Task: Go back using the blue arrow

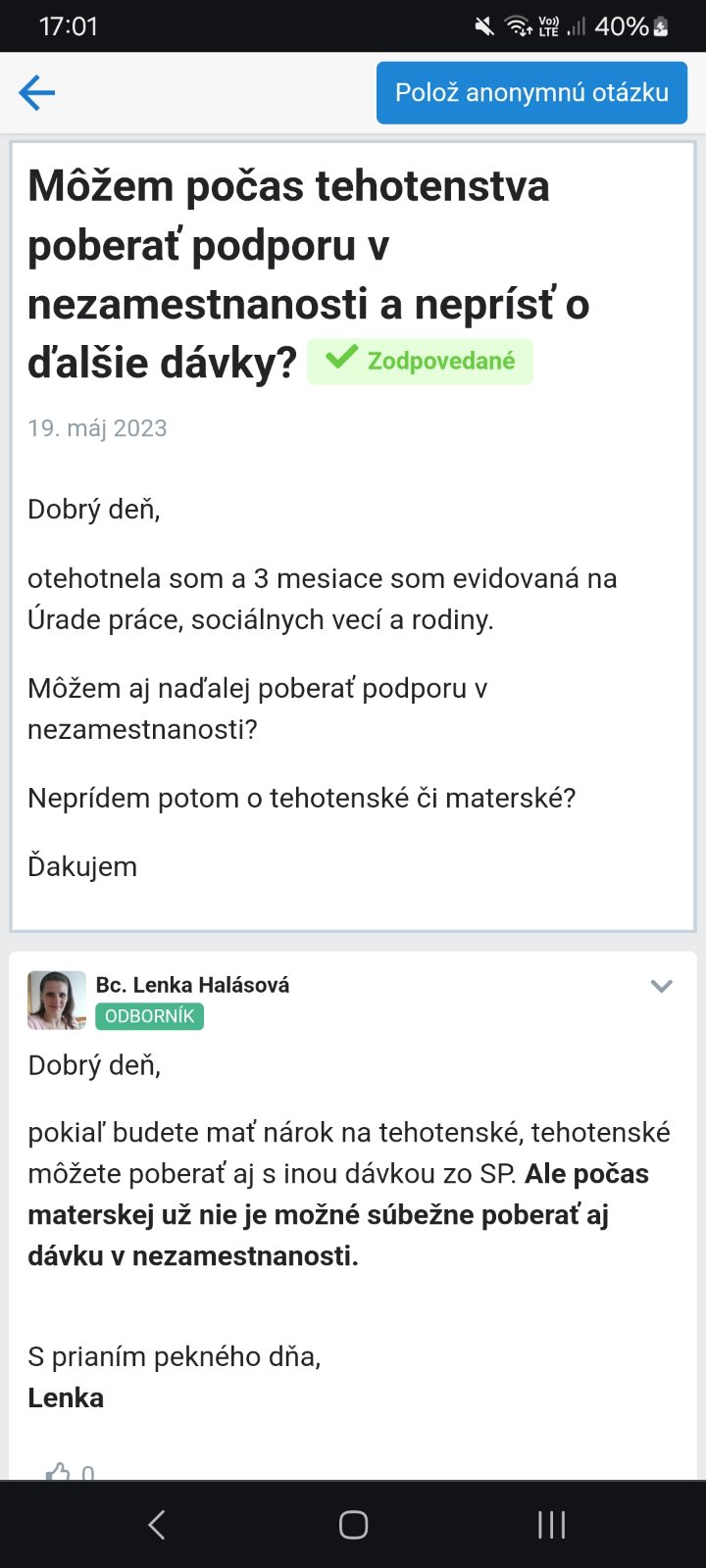Action: 36,93
